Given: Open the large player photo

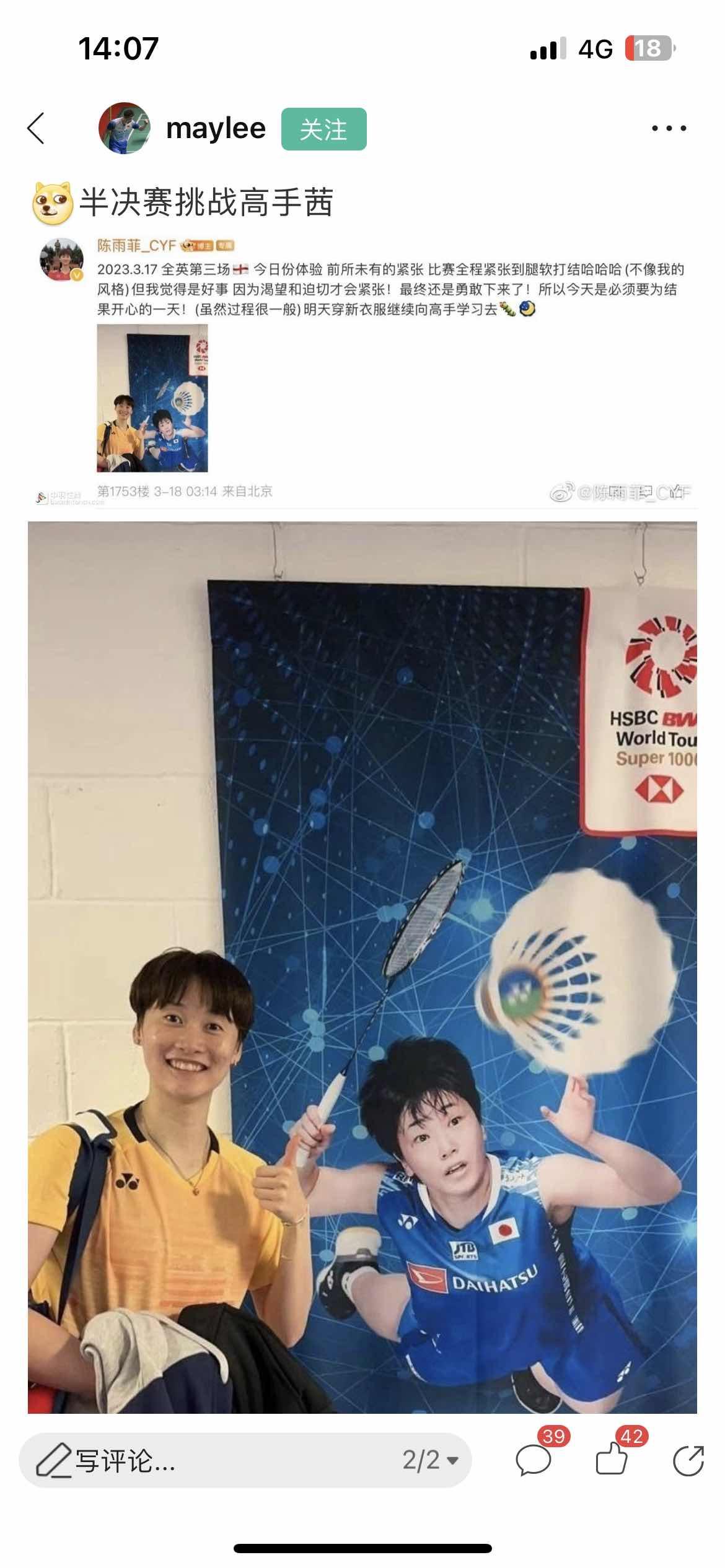Looking at the screenshot, I should point(362,966).
